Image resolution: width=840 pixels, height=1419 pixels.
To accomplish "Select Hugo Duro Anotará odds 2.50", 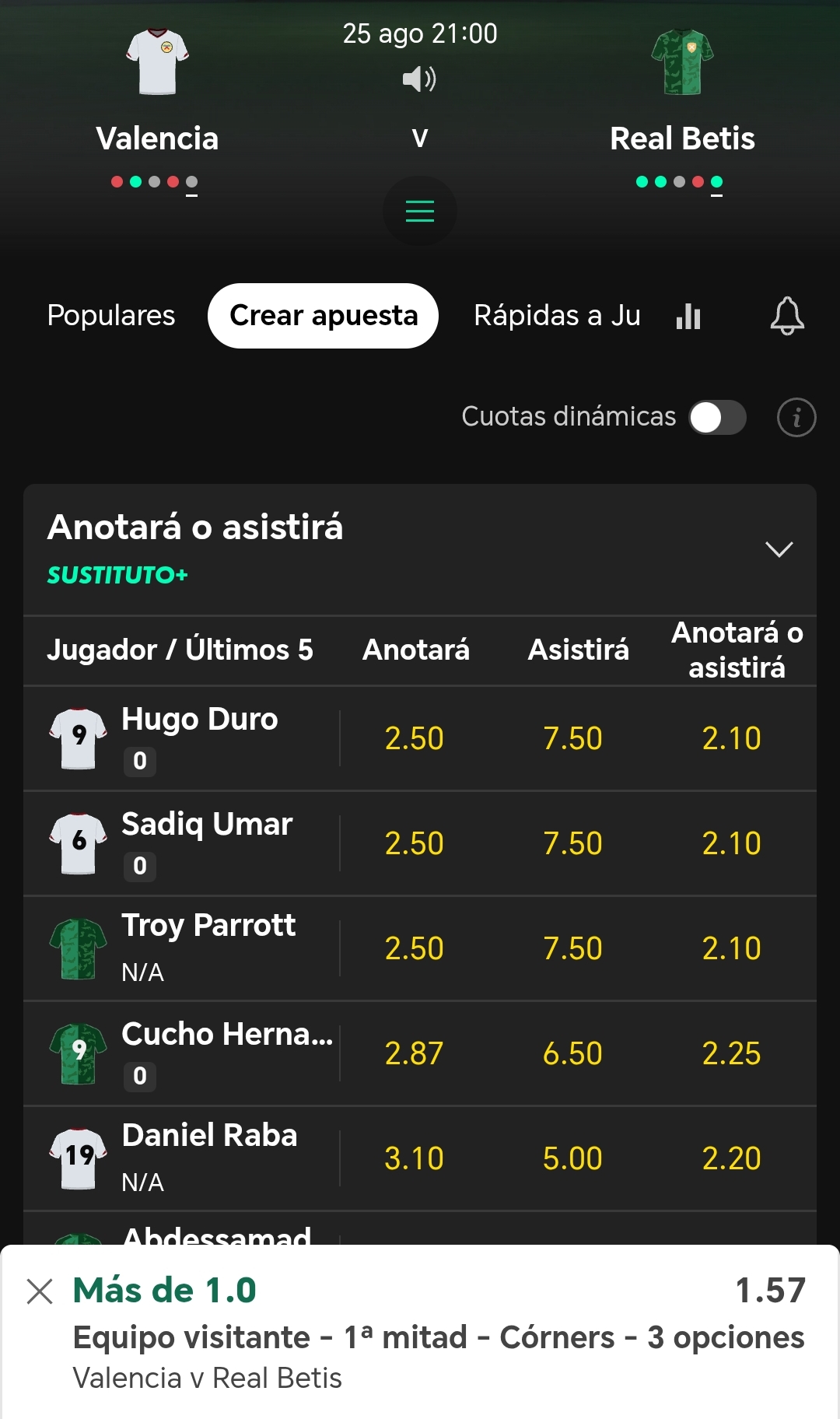I will [415, 738].
